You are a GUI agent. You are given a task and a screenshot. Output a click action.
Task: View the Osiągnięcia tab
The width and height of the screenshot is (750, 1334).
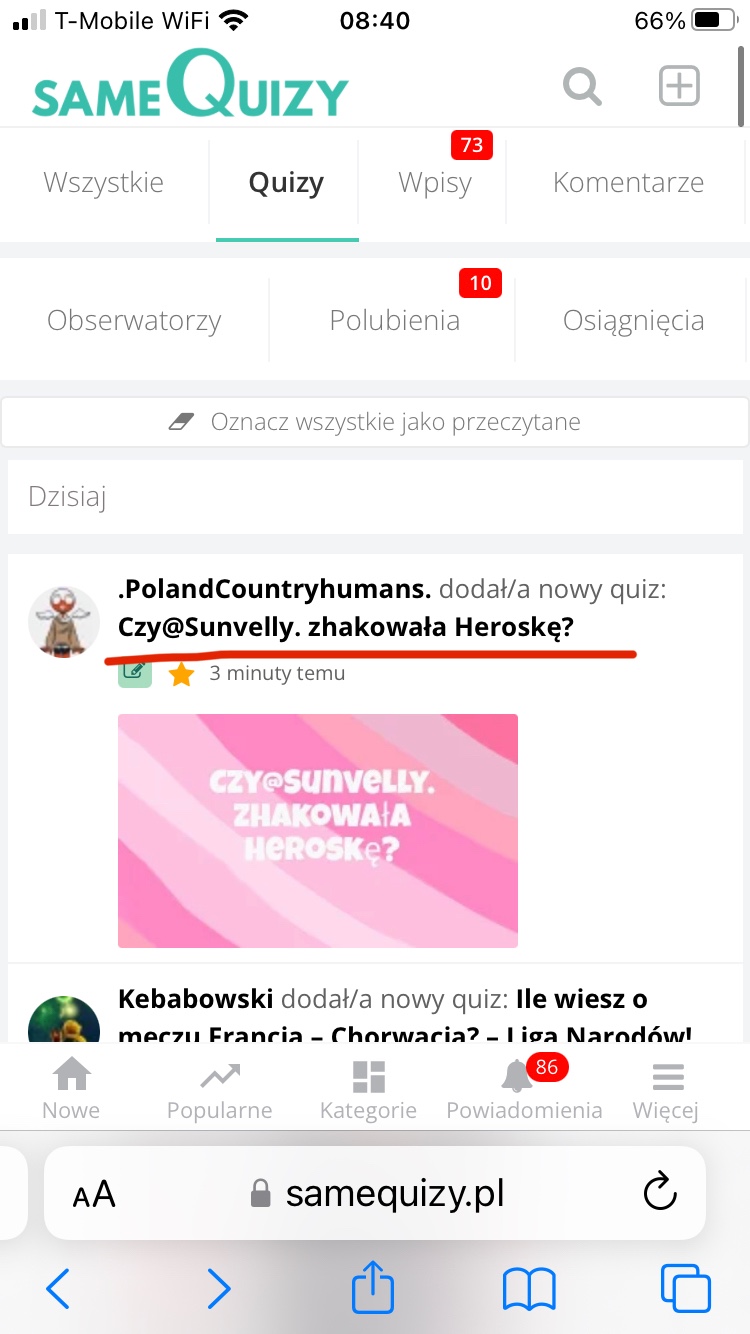(633, 321)
